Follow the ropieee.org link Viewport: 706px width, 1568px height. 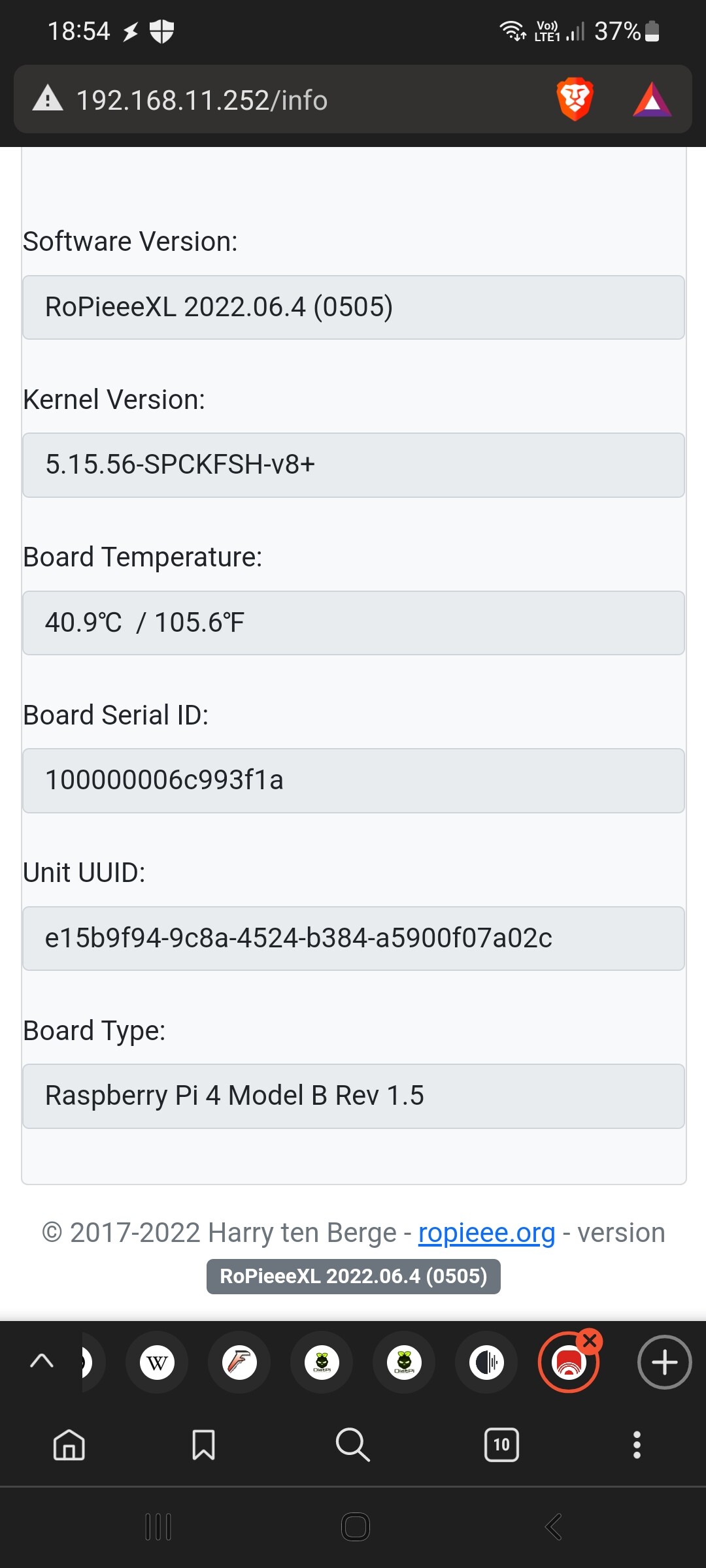486,1233
